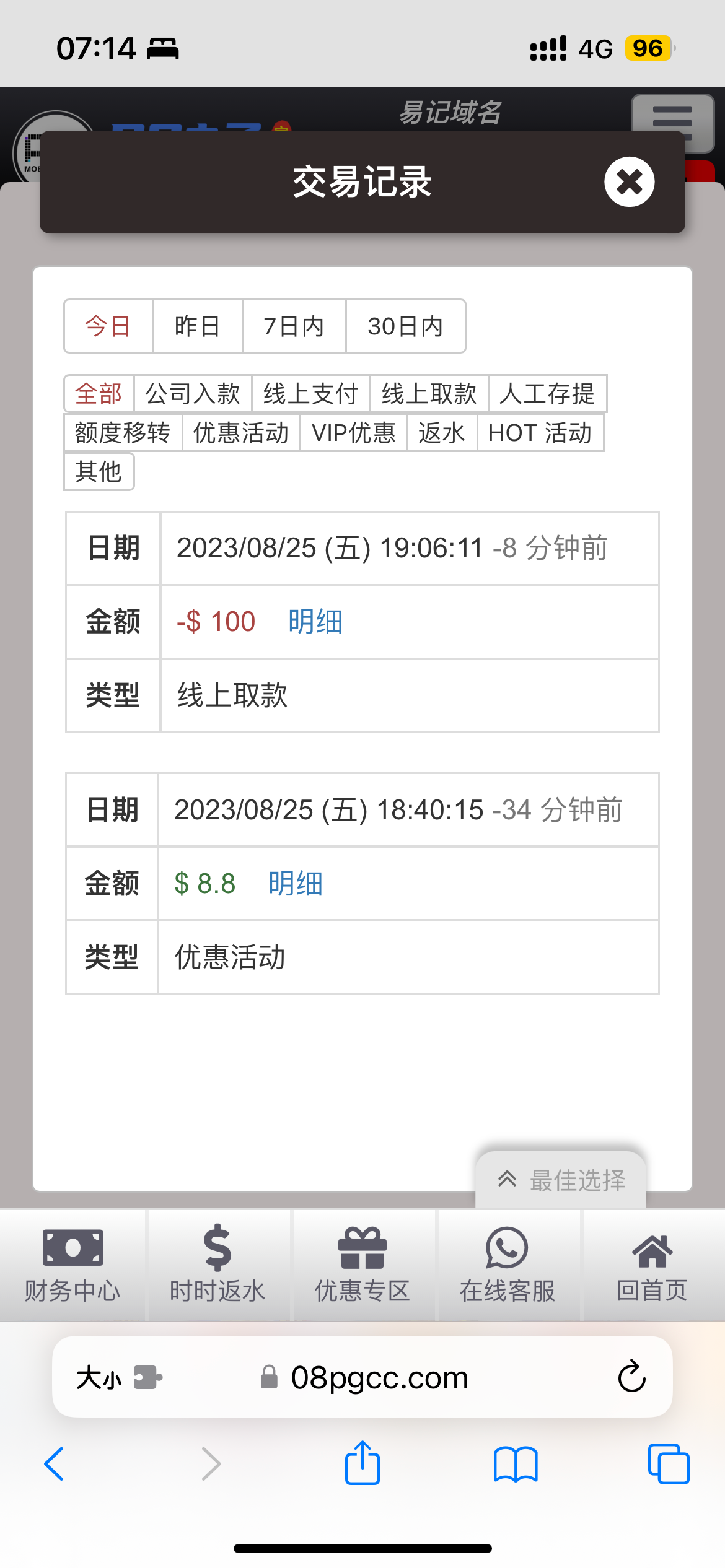Image resolution: width=725 pixels, height=1568 pixels.
Task: Open 明细 for the $8.8 promotion
Action: (x=295, y=884)
